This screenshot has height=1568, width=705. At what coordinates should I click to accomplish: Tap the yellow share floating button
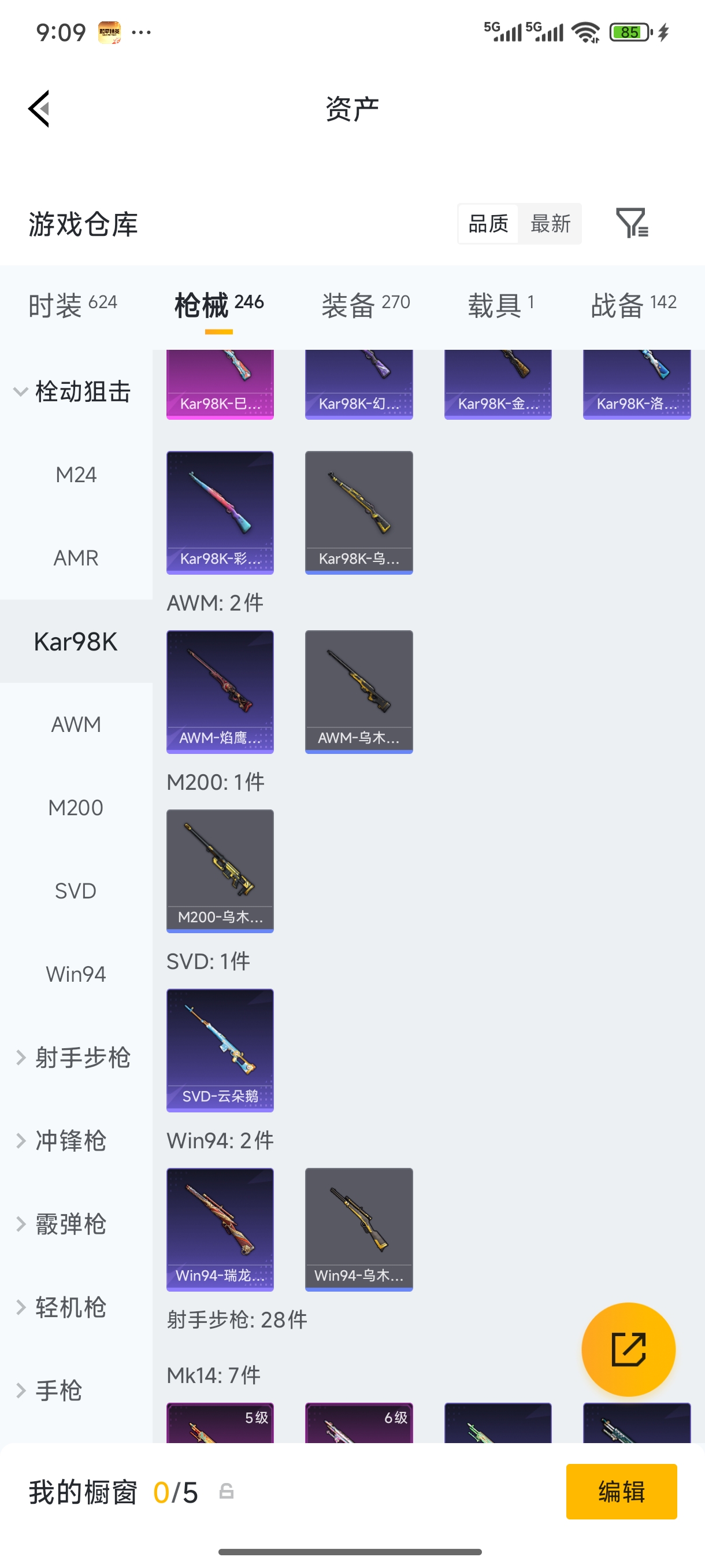(x=628, y=1349)
